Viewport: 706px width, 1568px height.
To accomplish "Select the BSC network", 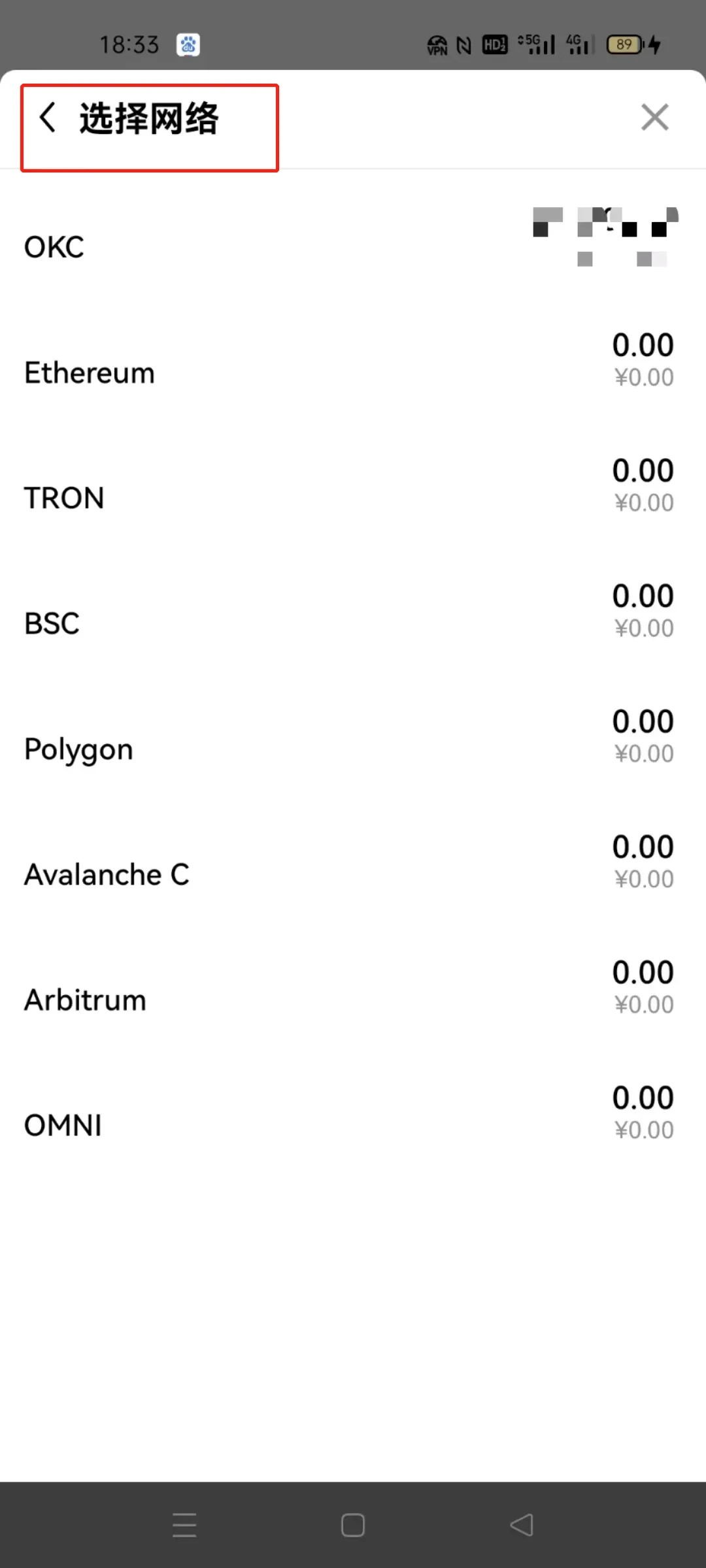I will [52, 624].
